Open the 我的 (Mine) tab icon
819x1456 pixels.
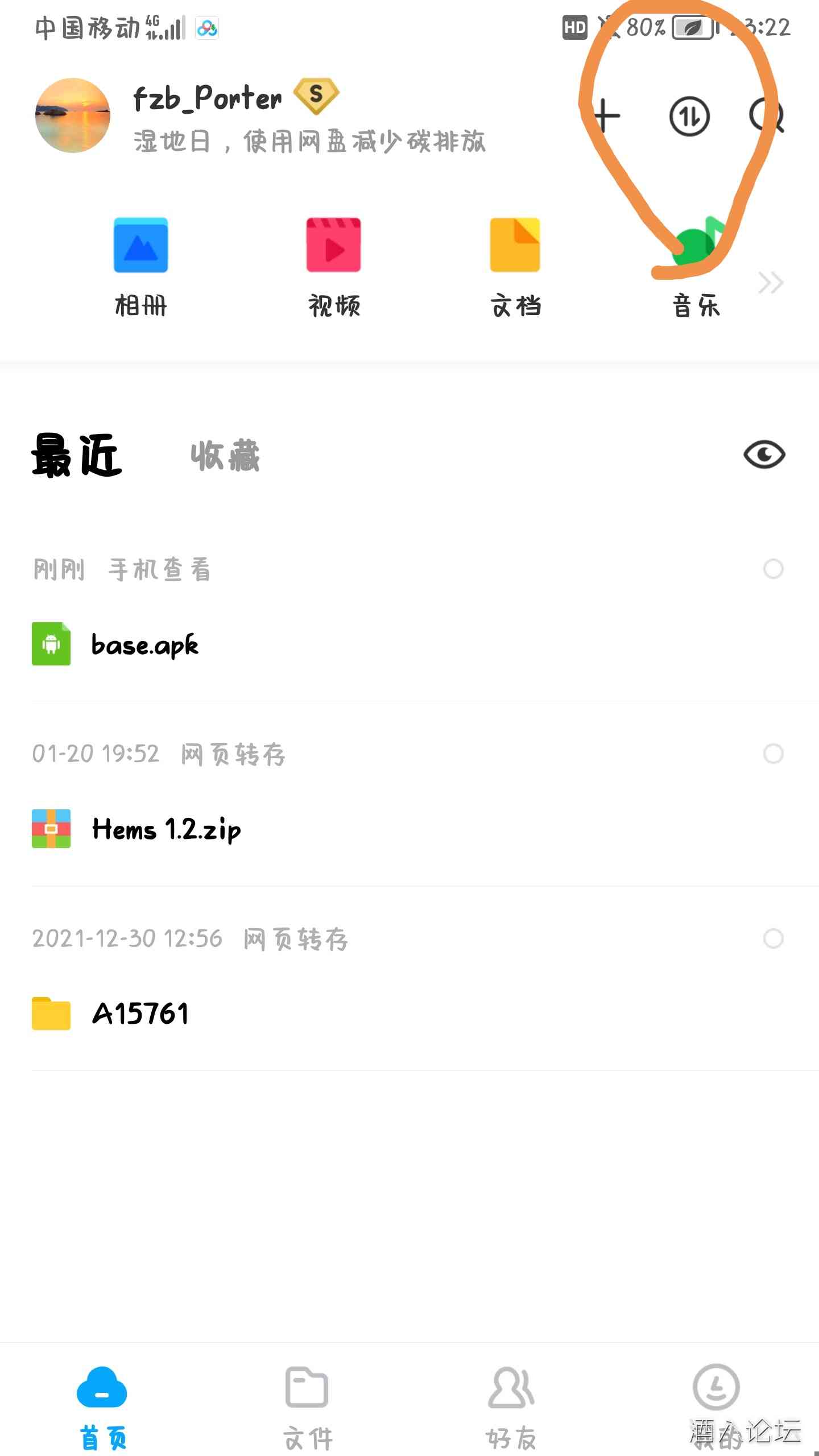coord(715,1387)
